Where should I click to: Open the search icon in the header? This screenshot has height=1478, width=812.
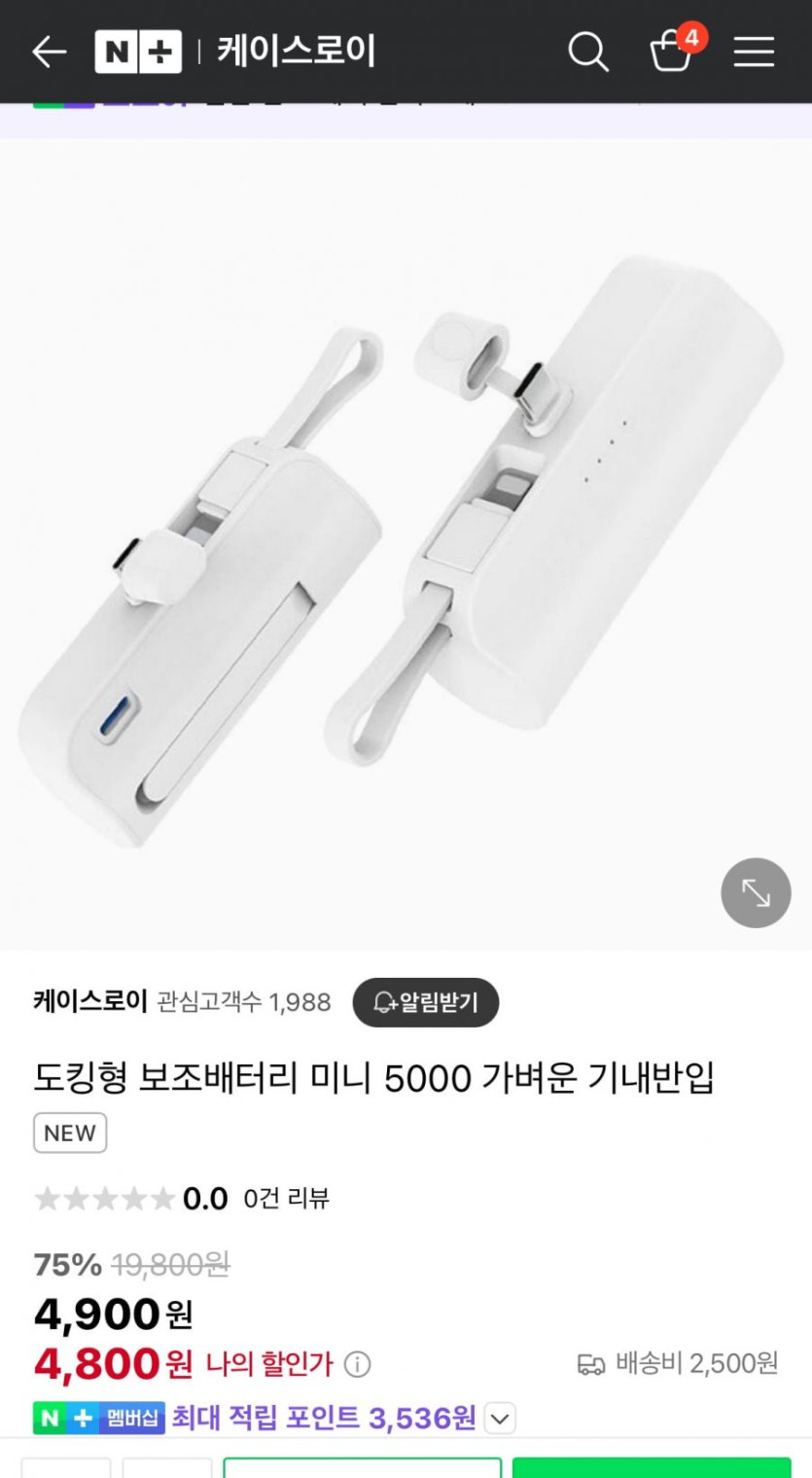[x=588, y=52]
